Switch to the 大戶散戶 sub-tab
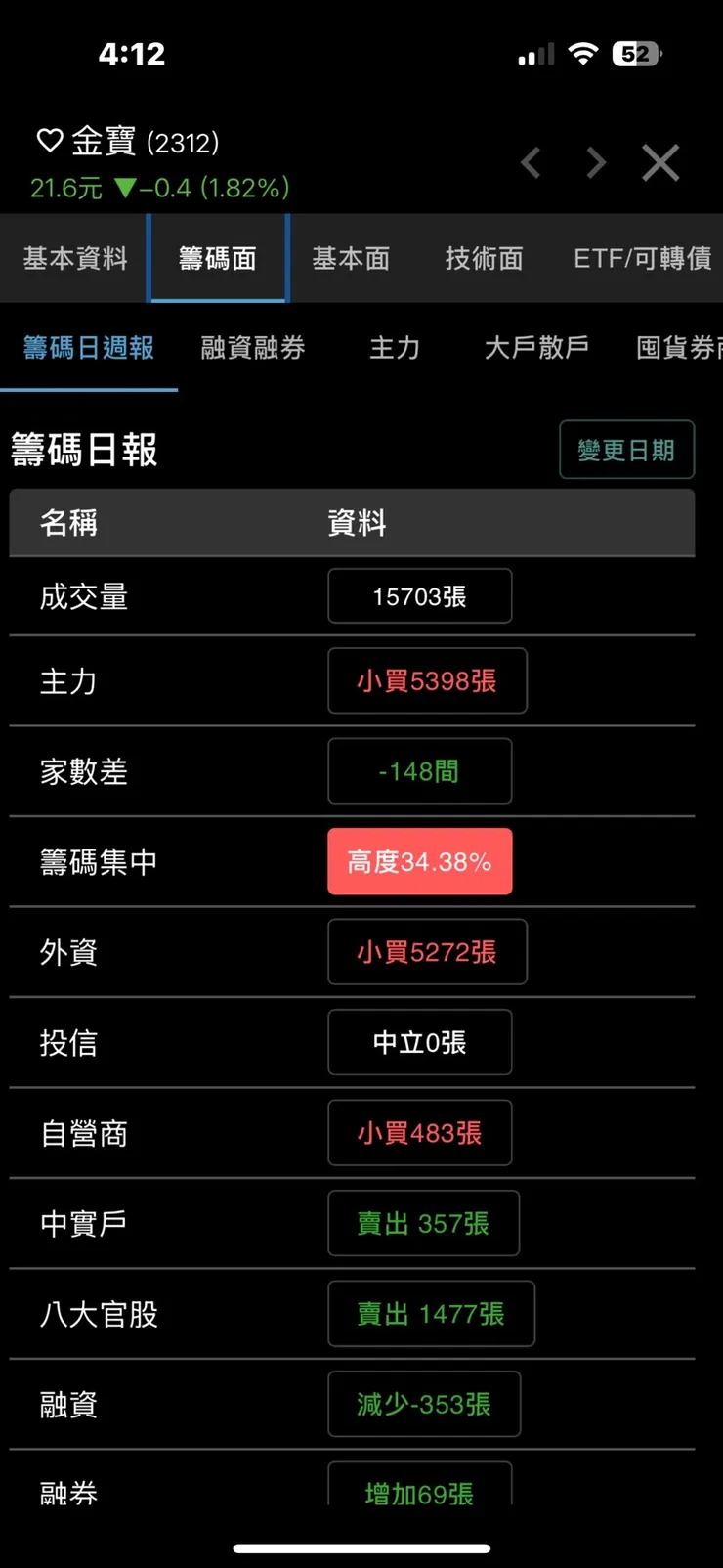 point(535,349)
